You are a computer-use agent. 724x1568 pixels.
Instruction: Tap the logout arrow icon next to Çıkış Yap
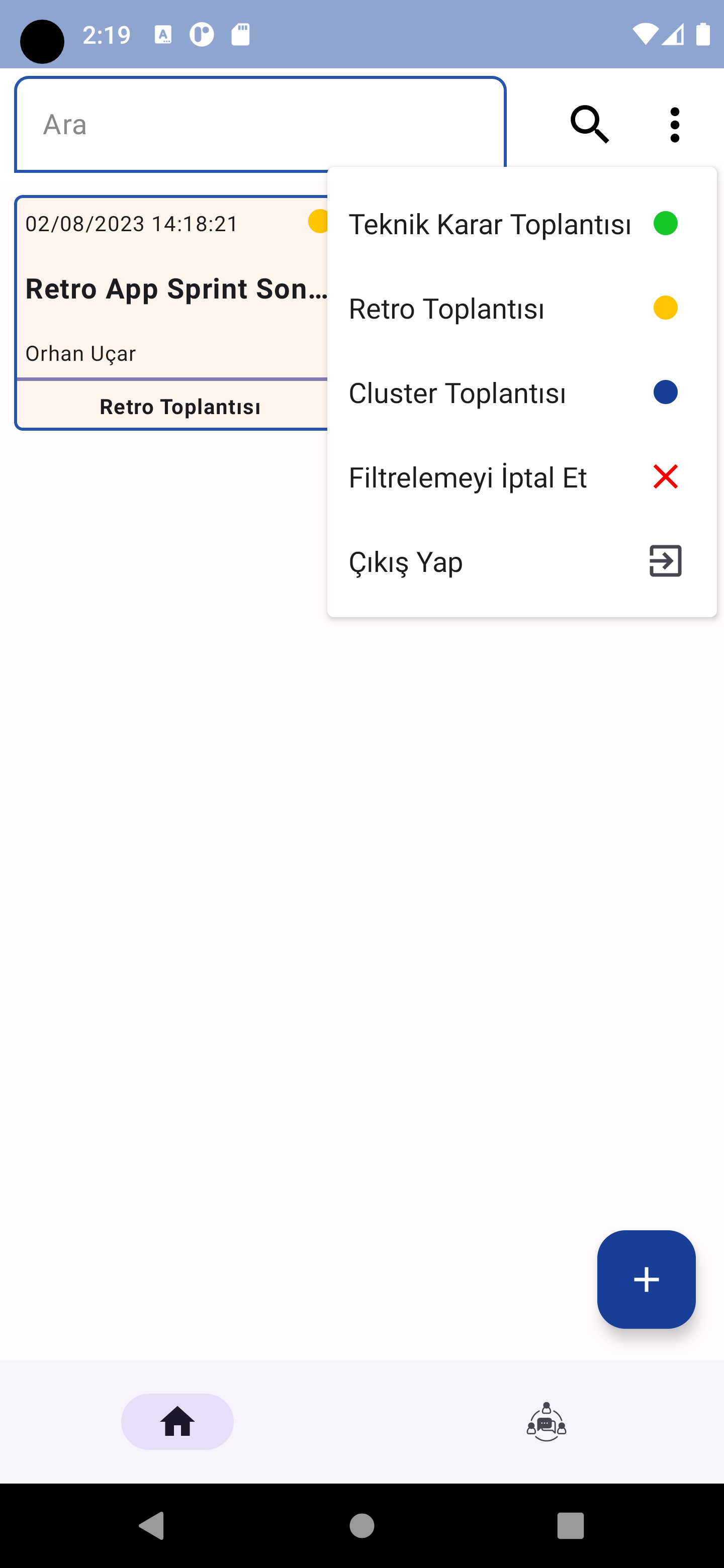point(665,561)
